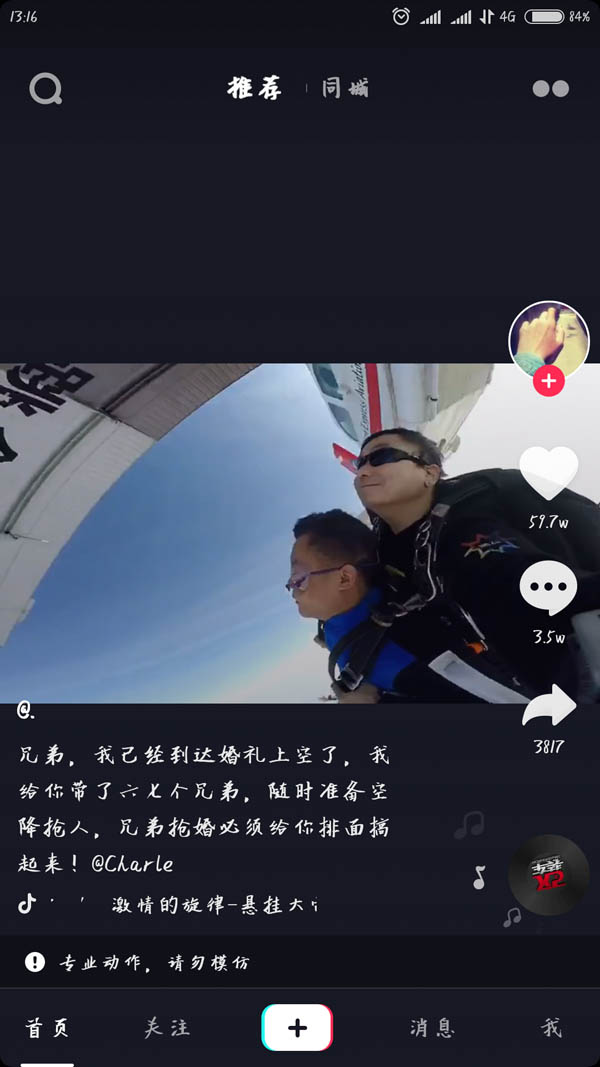The image size is (600, 1067).
Task: Go to the 关注 tab
Action: point(167,1027)
